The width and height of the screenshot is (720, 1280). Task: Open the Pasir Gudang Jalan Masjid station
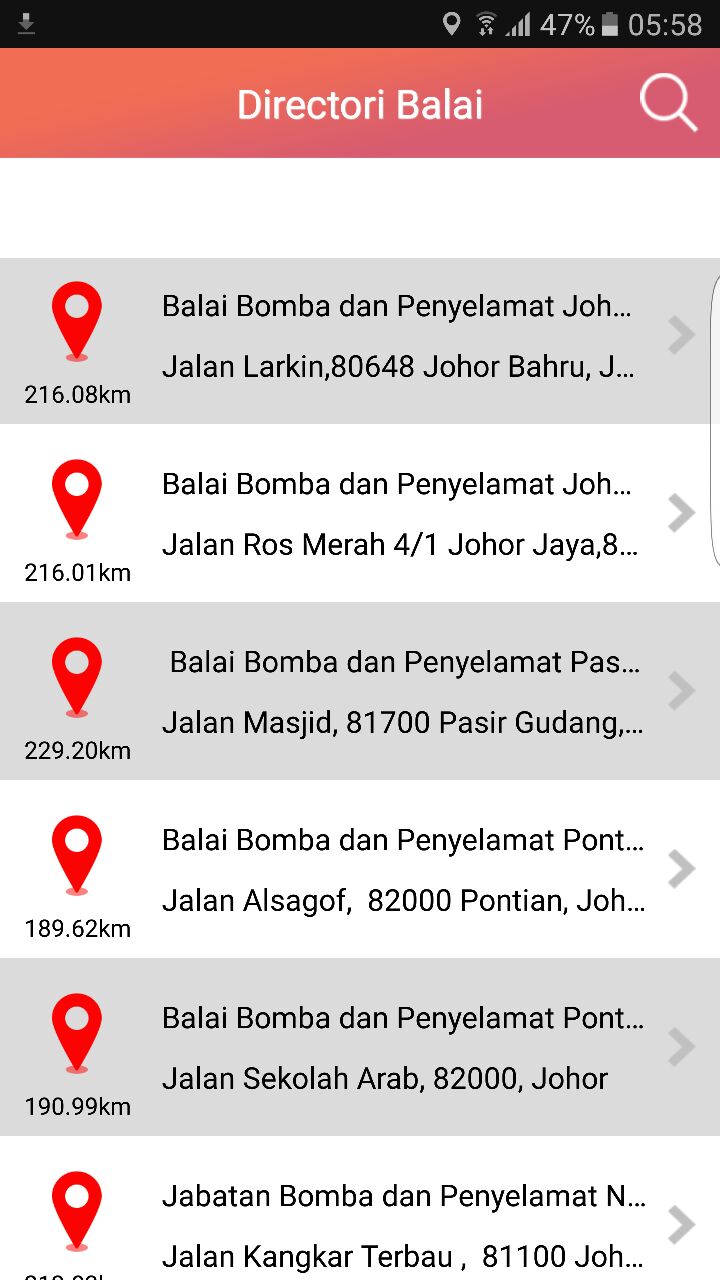pos(360,691)
